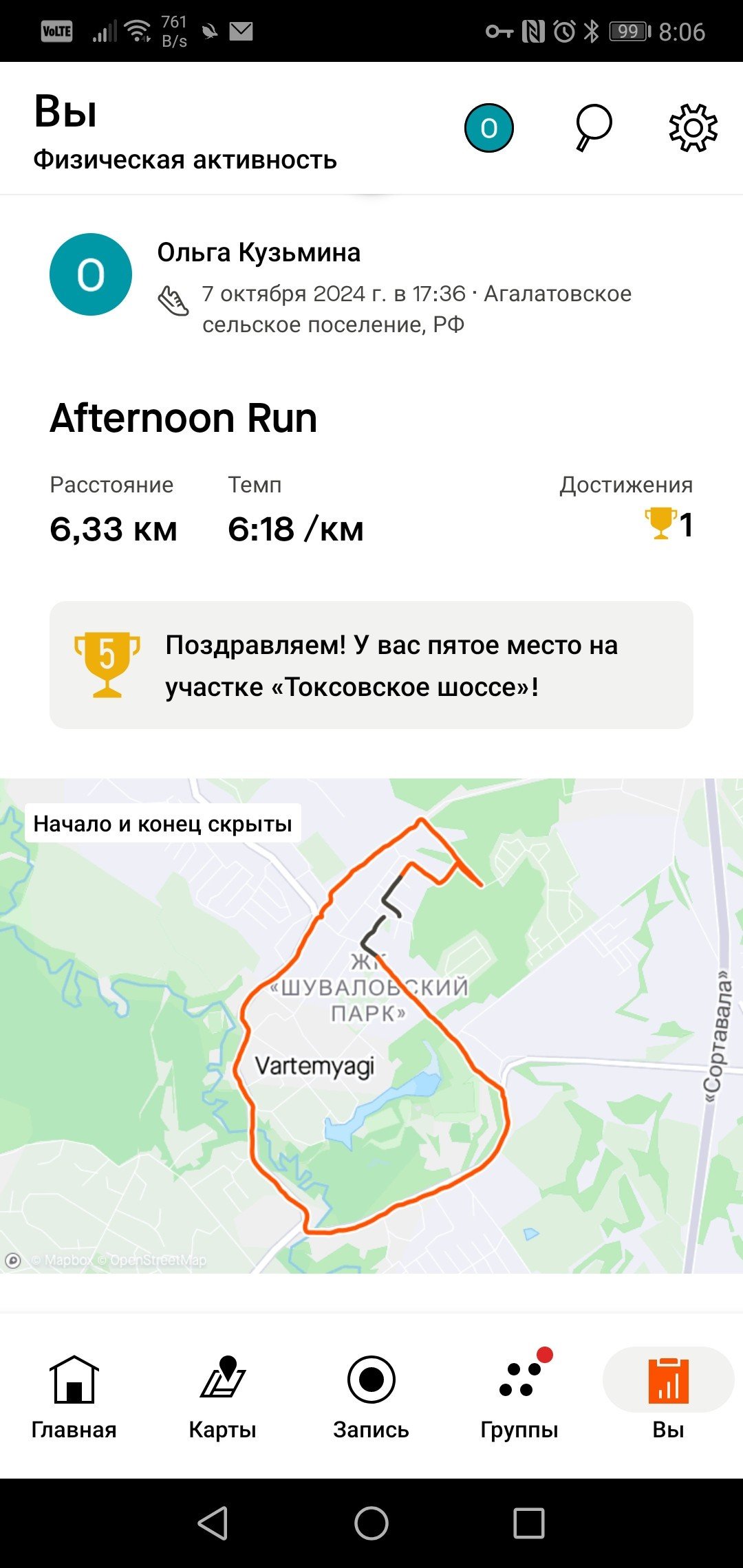Open the settings gear
This screenshot has width=743, height=1568.
click(x=693, y=128)
